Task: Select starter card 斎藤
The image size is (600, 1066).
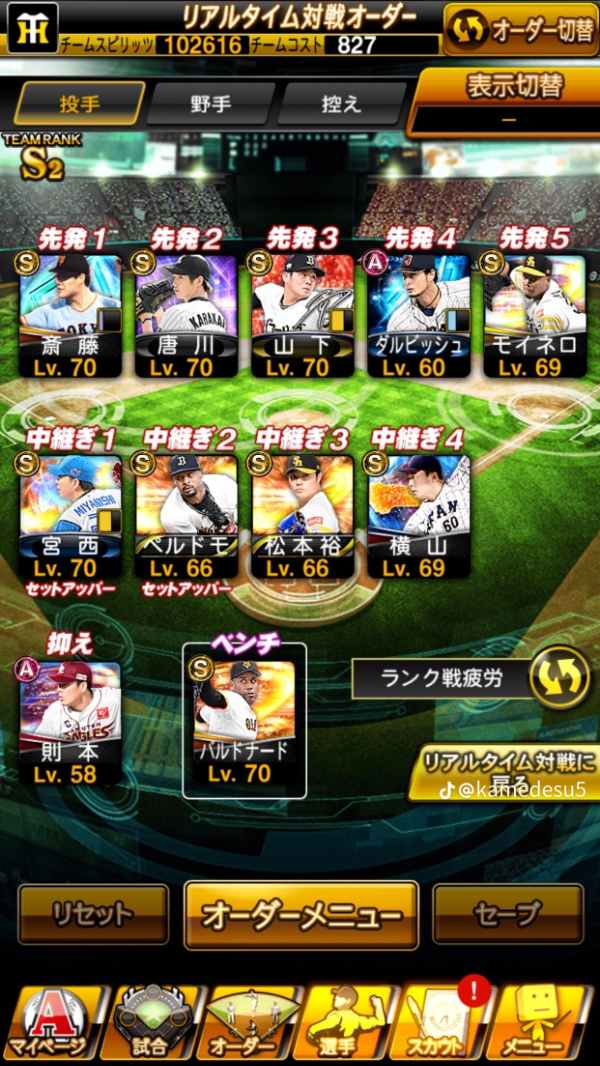Action: (x=70, y=315)
